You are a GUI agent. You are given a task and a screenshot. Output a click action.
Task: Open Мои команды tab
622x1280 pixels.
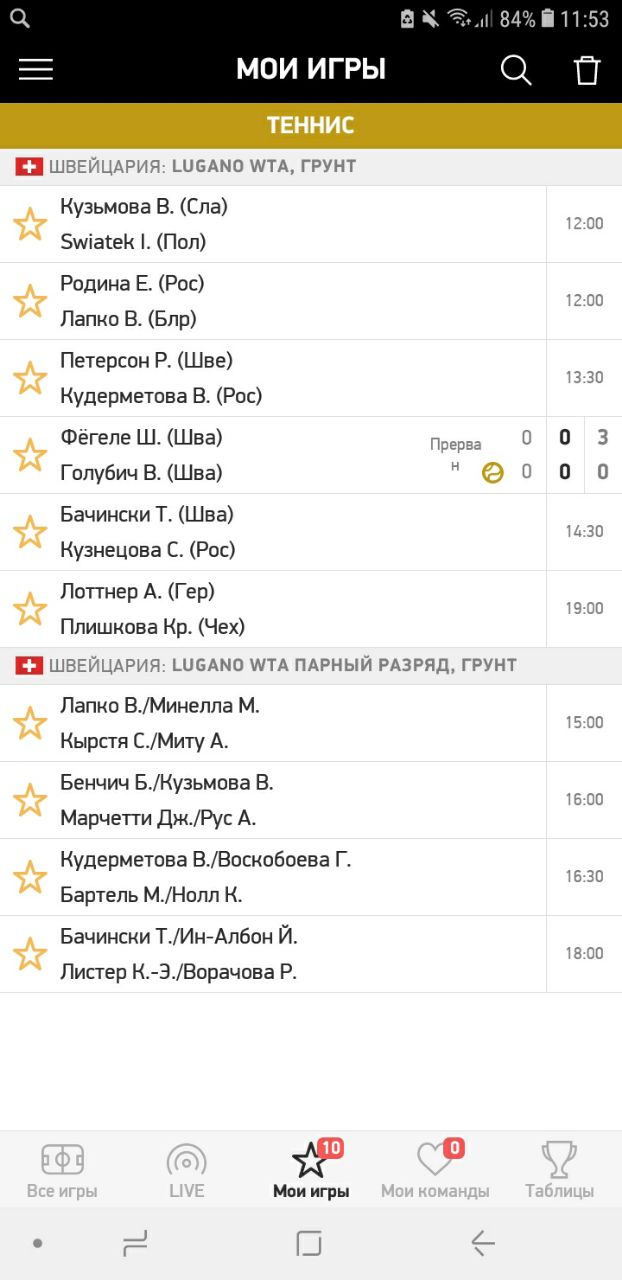(x=435, y=1171)
